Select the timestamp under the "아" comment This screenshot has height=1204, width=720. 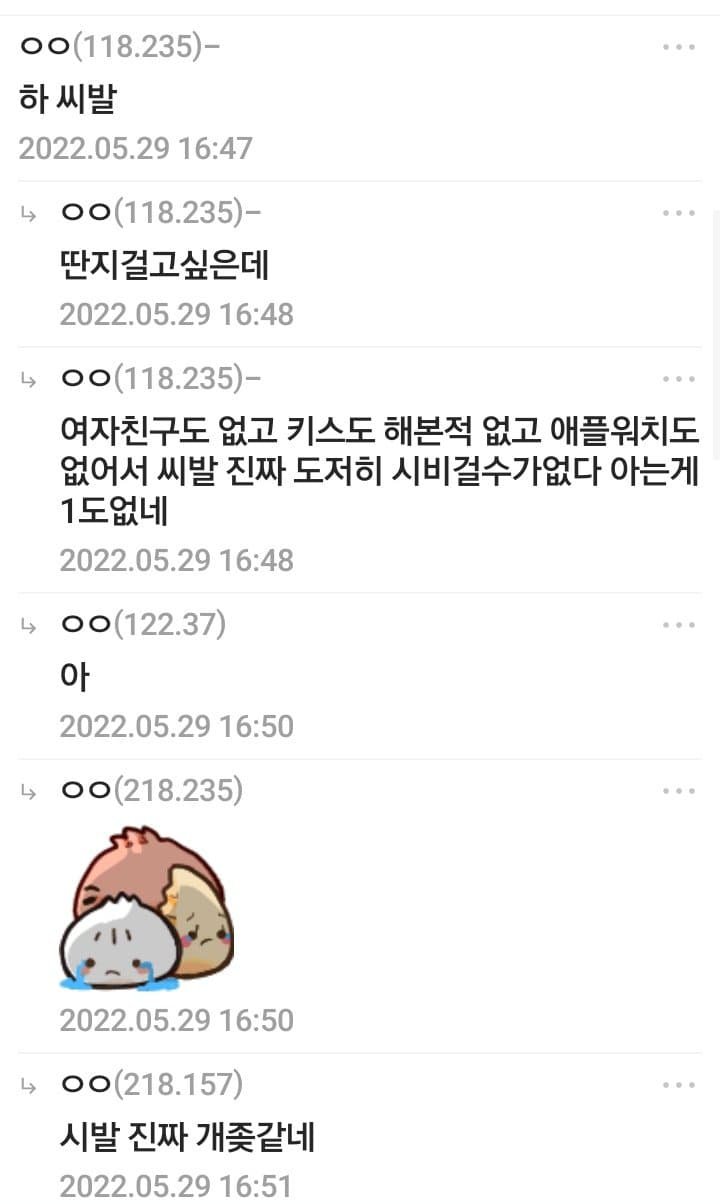coord(177,724)
